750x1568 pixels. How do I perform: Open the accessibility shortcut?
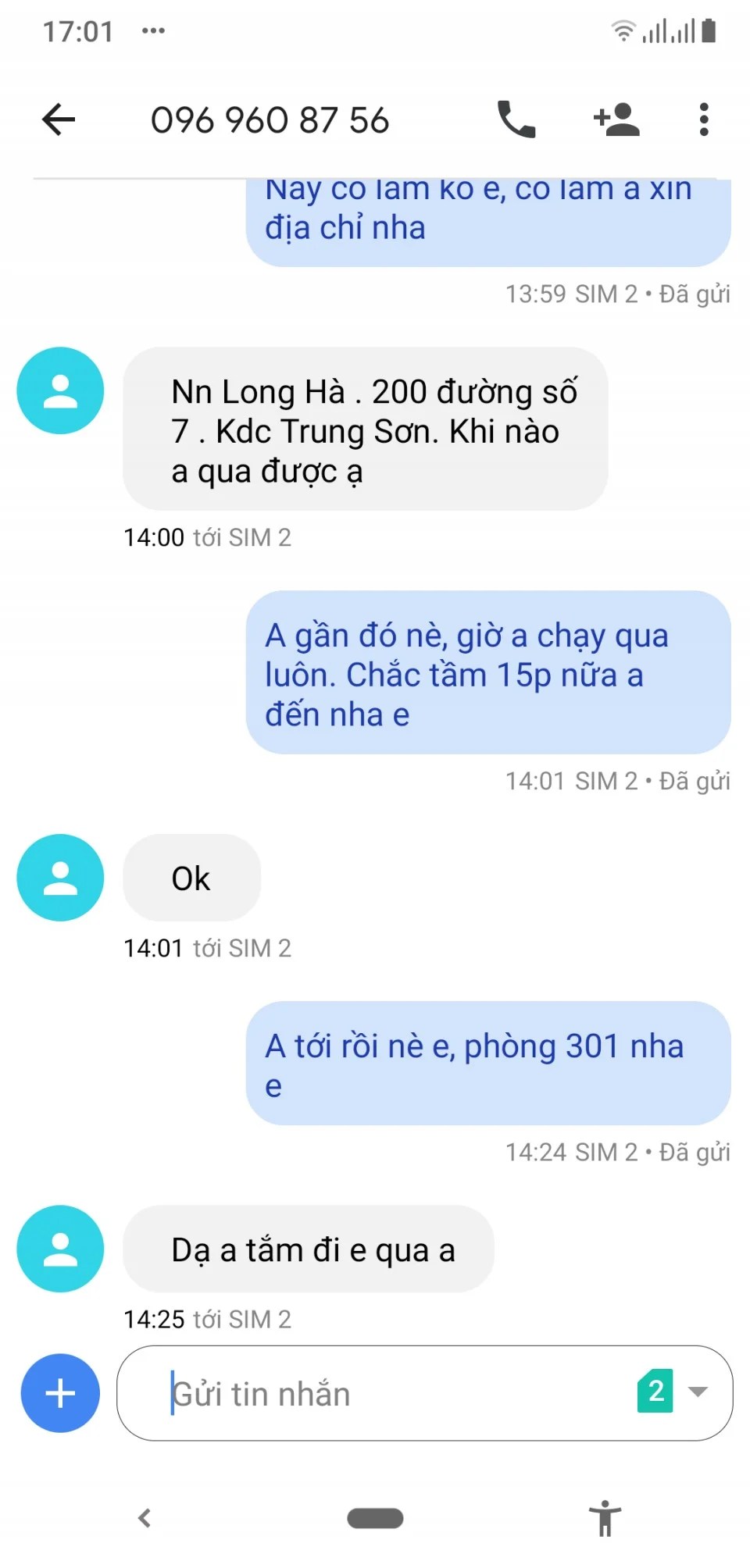pos(605,1518)
